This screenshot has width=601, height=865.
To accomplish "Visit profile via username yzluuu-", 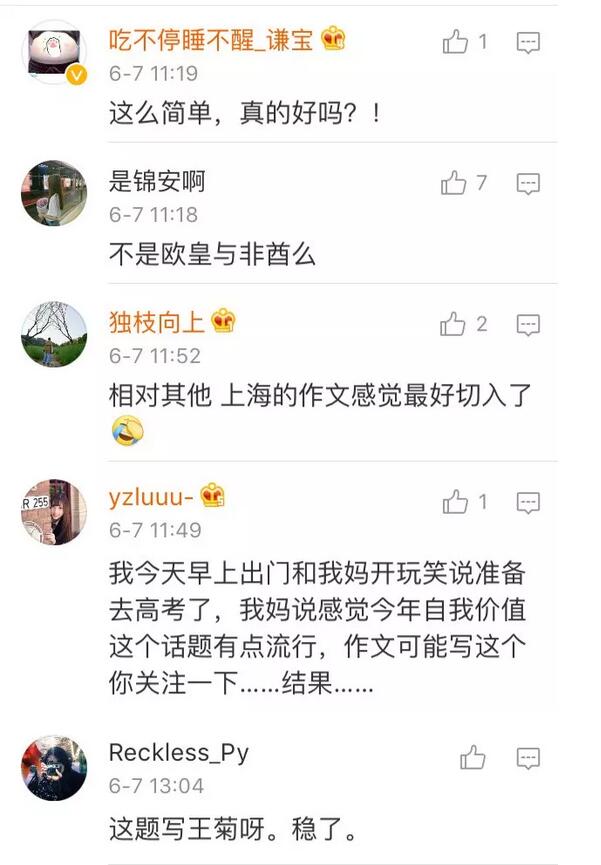I will (150, 498).
